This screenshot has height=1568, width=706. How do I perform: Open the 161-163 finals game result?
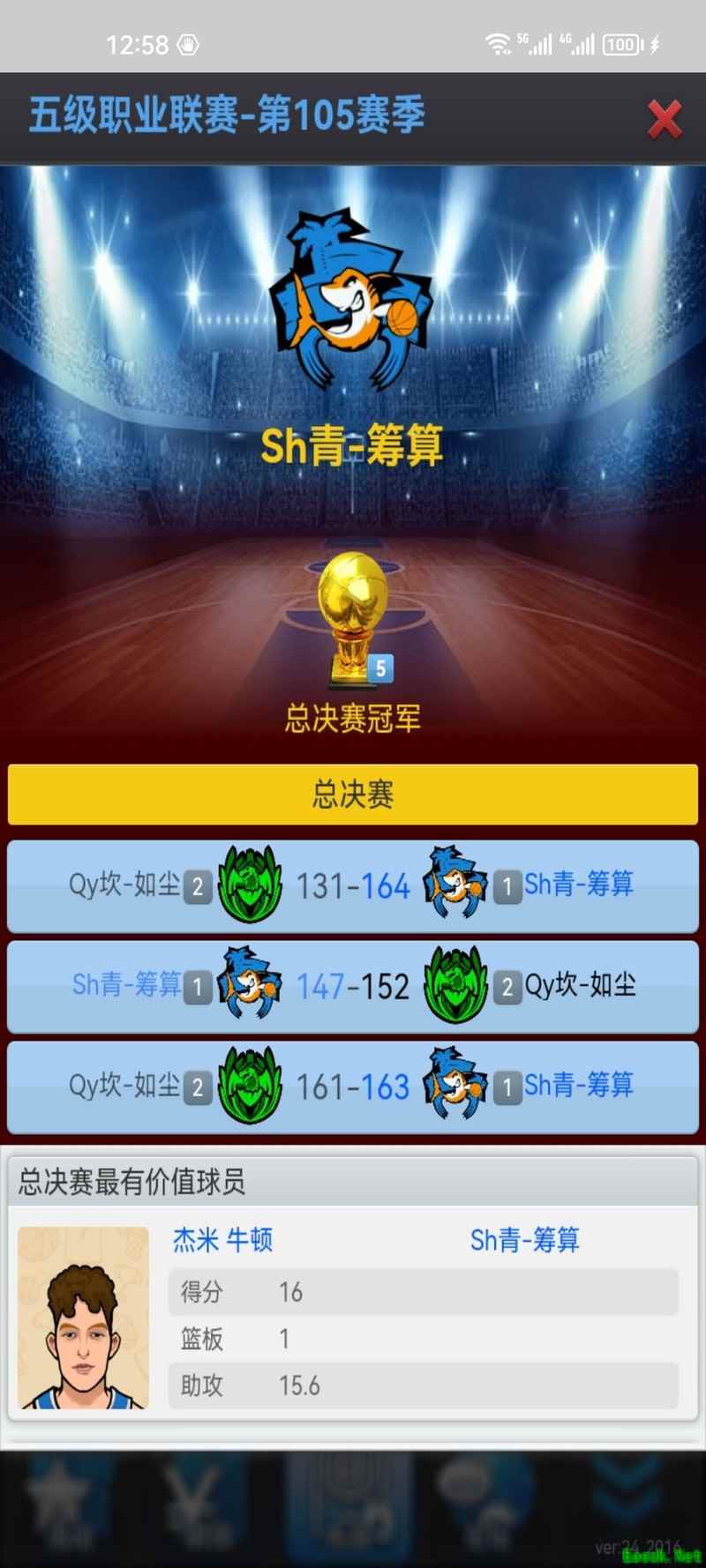pos(353,1087)
